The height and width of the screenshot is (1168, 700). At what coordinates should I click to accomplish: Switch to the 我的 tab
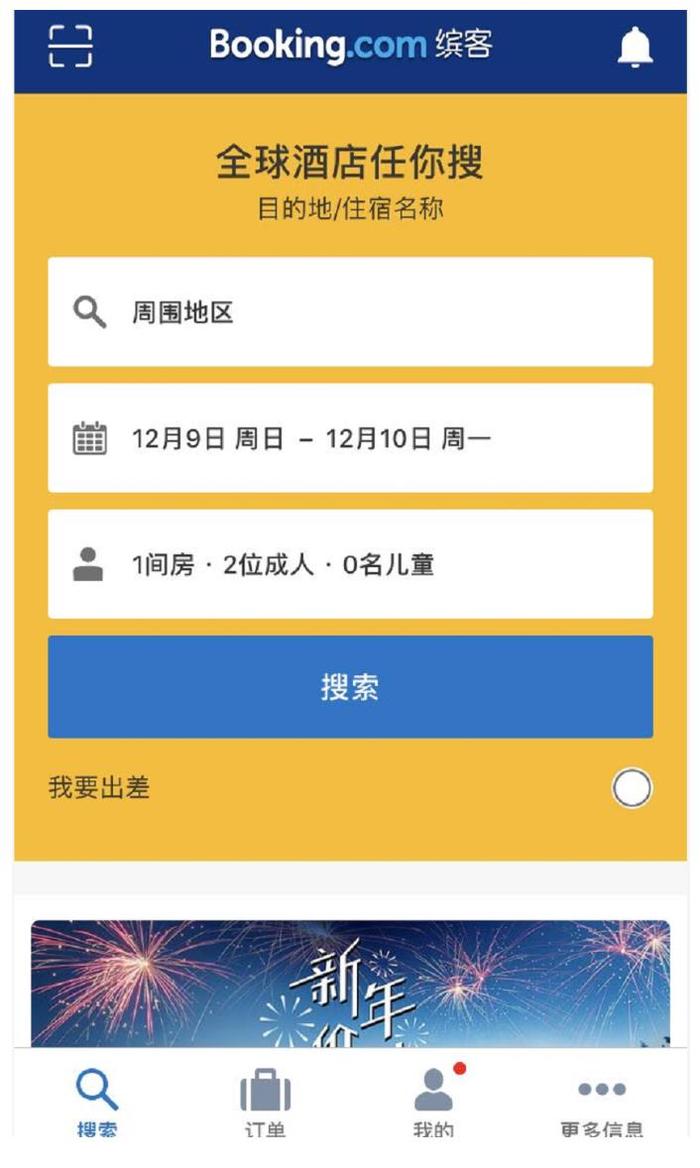[434, 1102]
